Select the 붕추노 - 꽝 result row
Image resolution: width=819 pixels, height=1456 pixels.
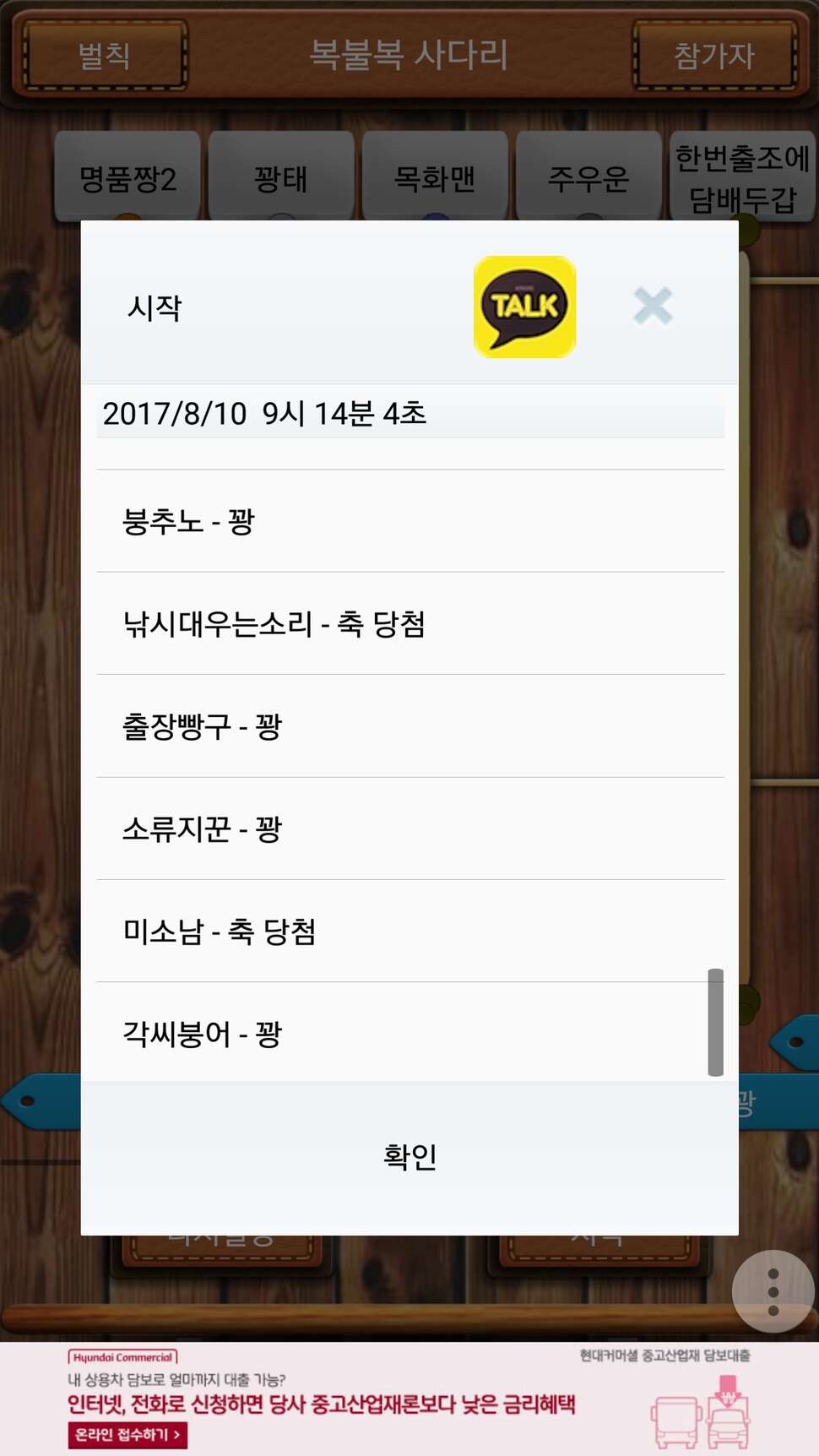pyautogui.click(x=410, y=521)
